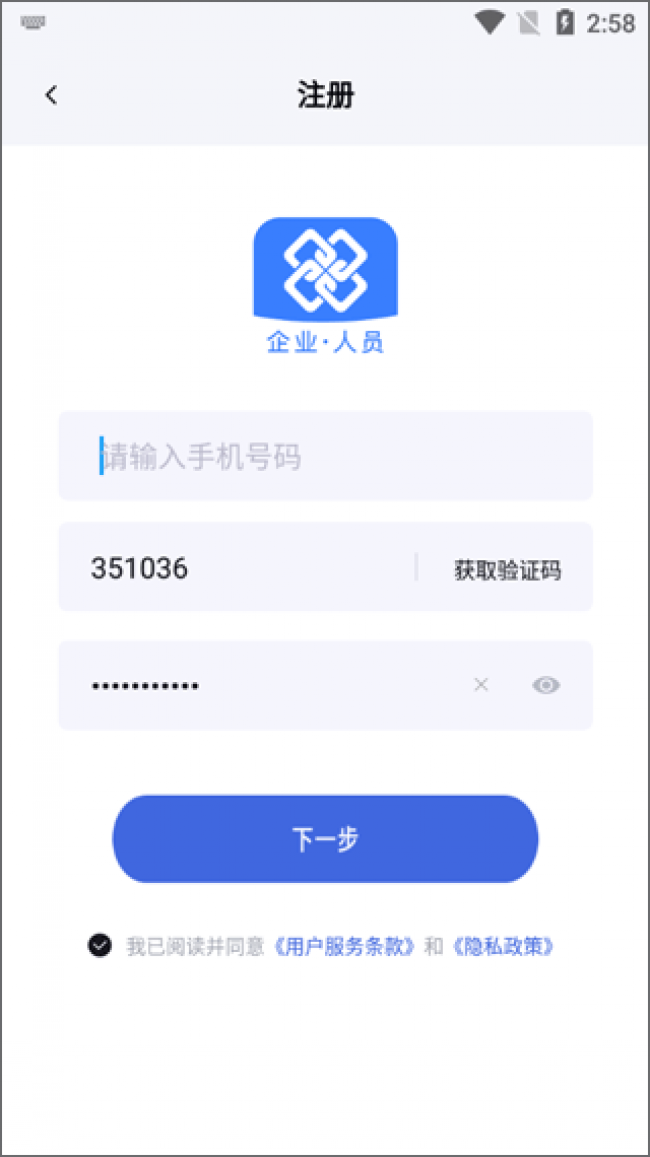Uncheck the agreement checkbox

99,945
